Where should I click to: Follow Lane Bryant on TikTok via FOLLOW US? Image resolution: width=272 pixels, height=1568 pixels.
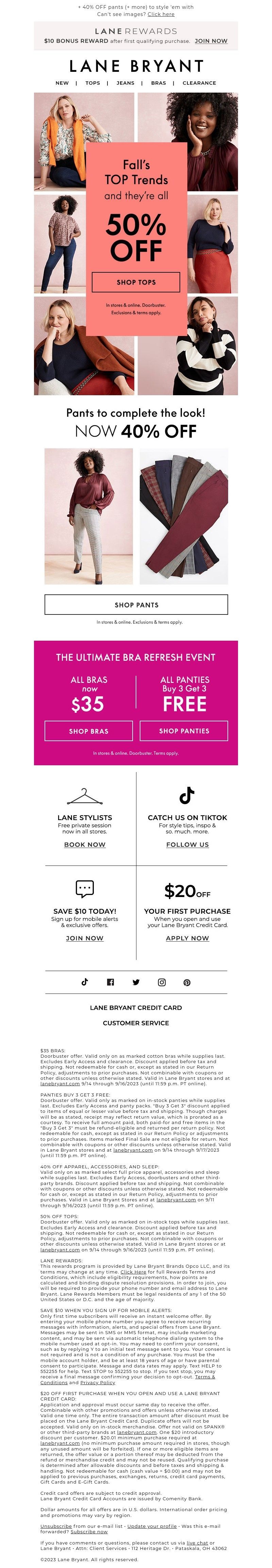187,844
